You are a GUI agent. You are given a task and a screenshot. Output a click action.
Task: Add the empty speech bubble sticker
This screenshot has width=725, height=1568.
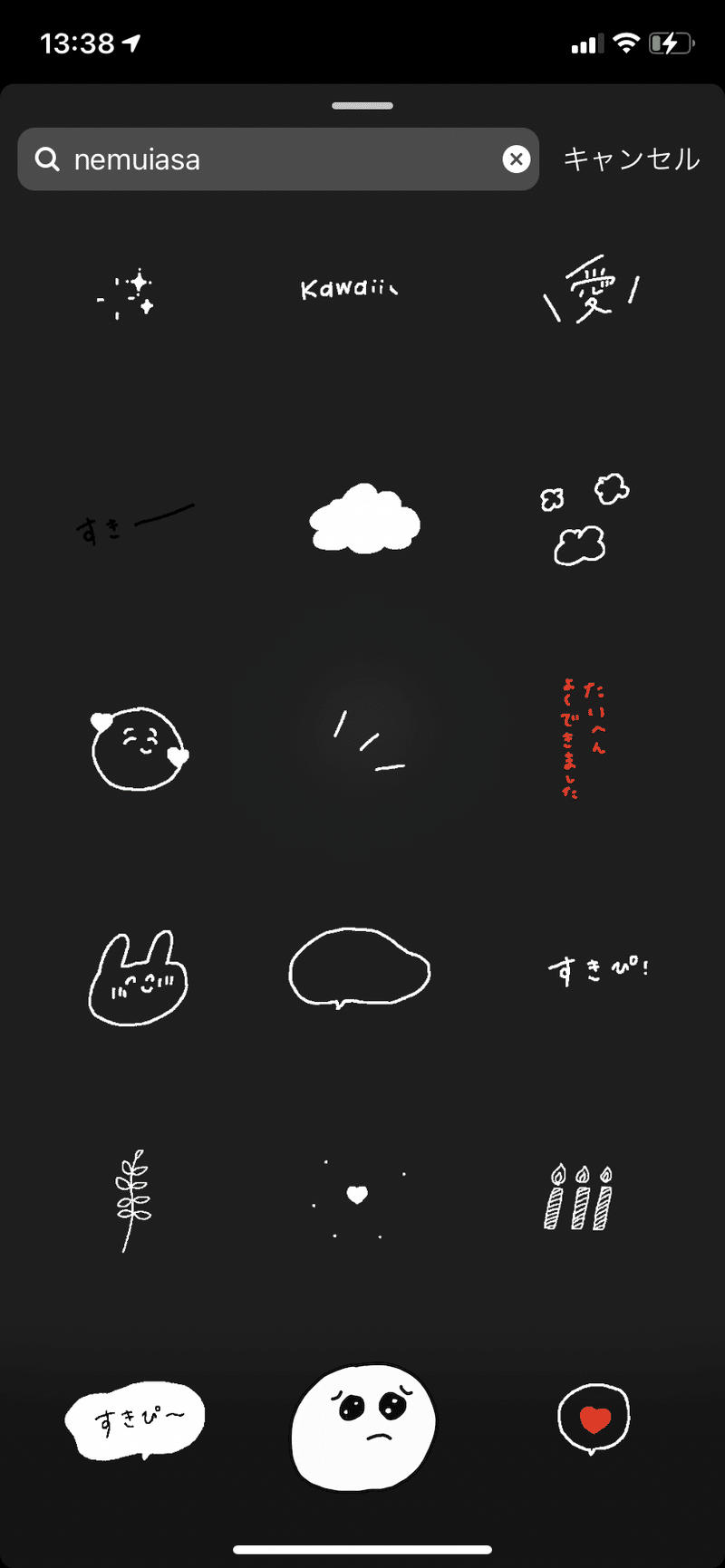pos(359,968)
